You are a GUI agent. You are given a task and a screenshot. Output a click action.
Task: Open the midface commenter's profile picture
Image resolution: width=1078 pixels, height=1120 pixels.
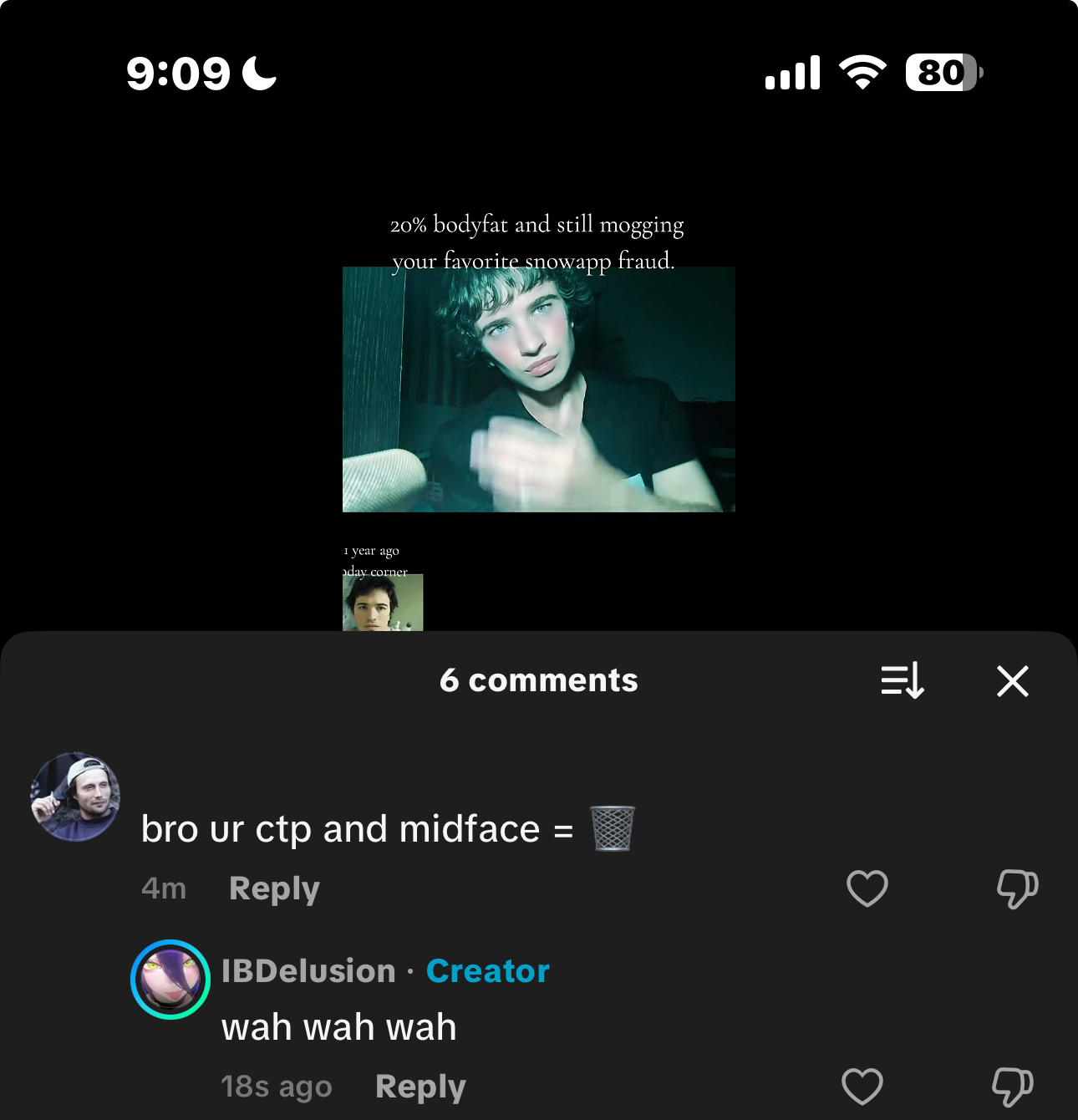pos(75,797)
